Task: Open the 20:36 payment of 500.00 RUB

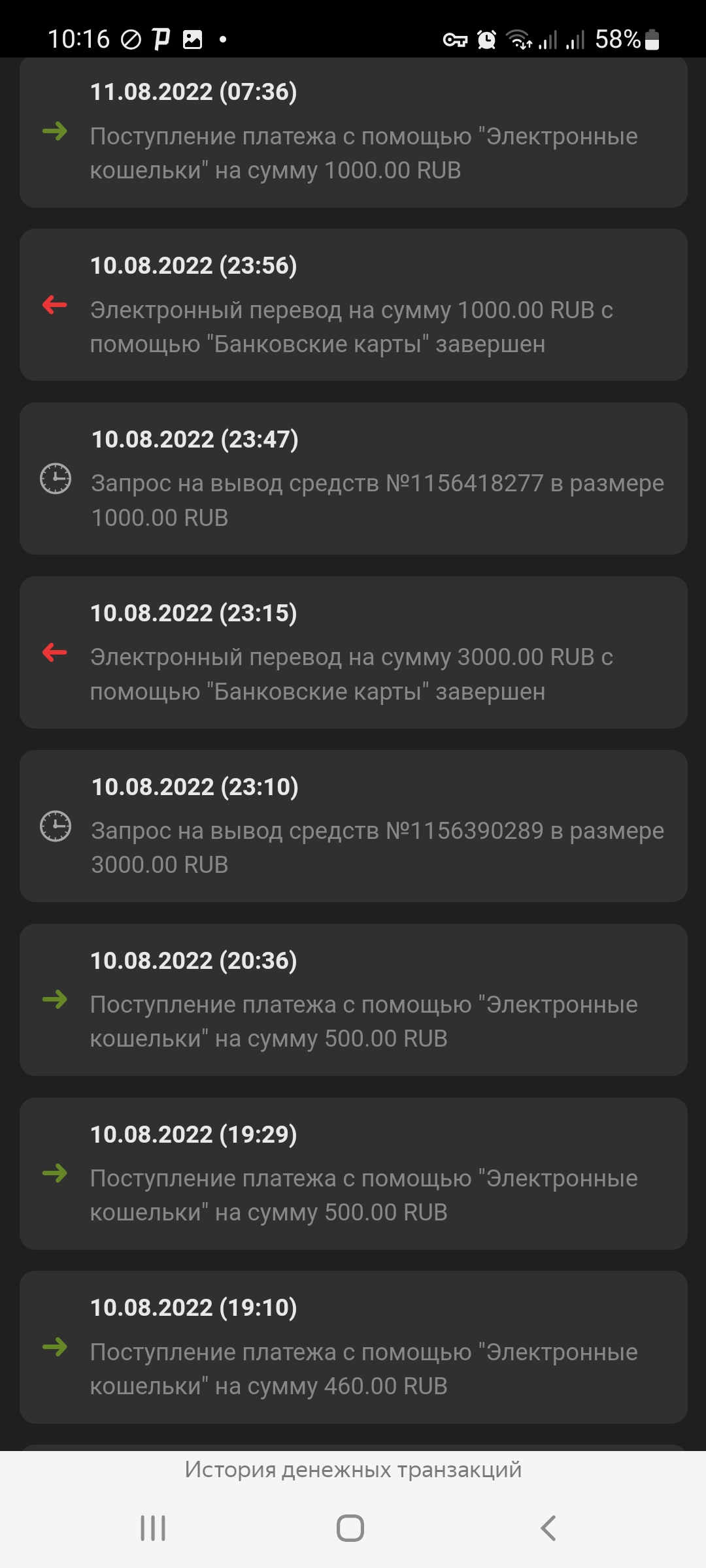Action: tap(353, 1000)
